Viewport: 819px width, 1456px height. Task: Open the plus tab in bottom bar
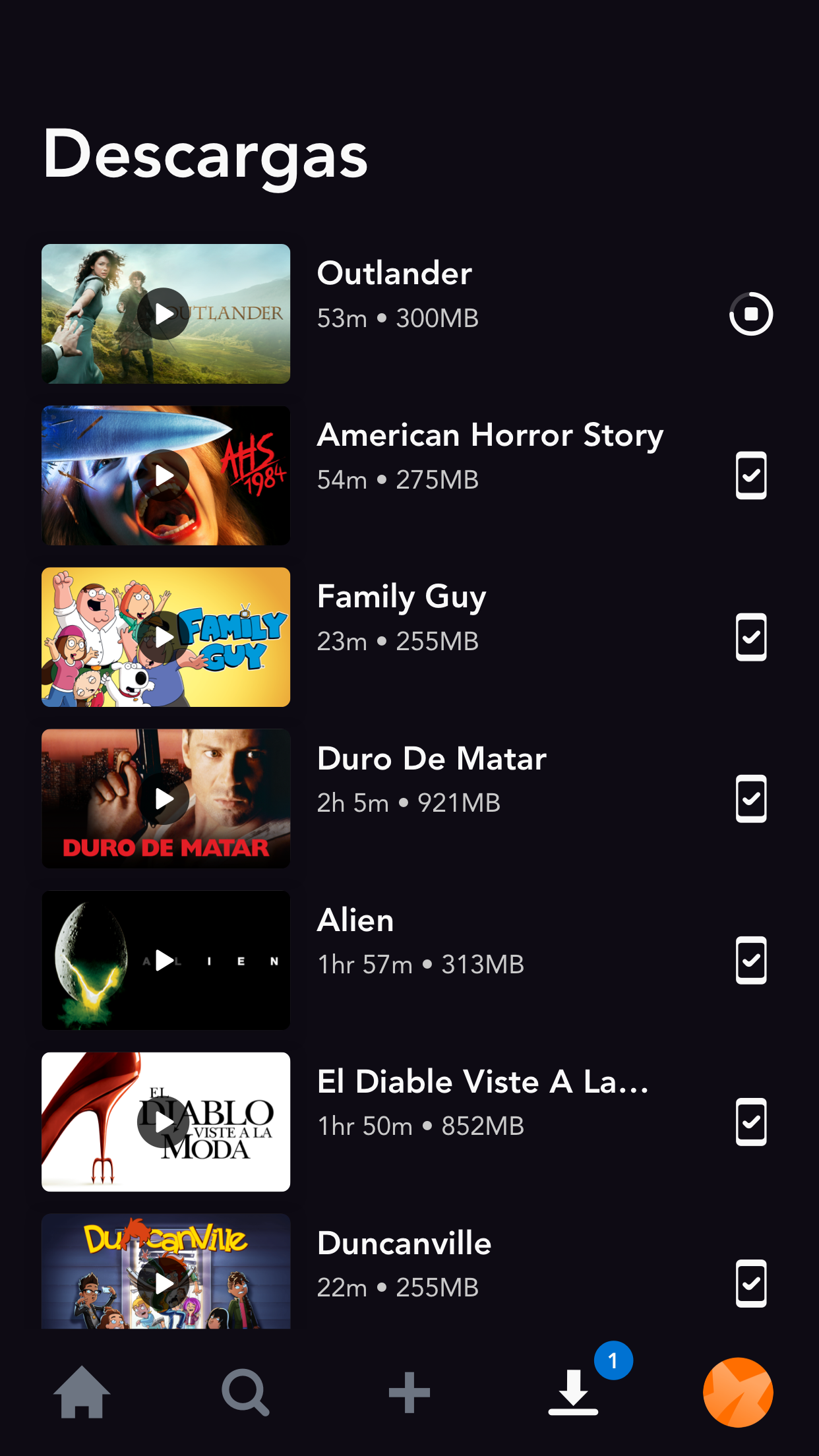[409, 1392]
